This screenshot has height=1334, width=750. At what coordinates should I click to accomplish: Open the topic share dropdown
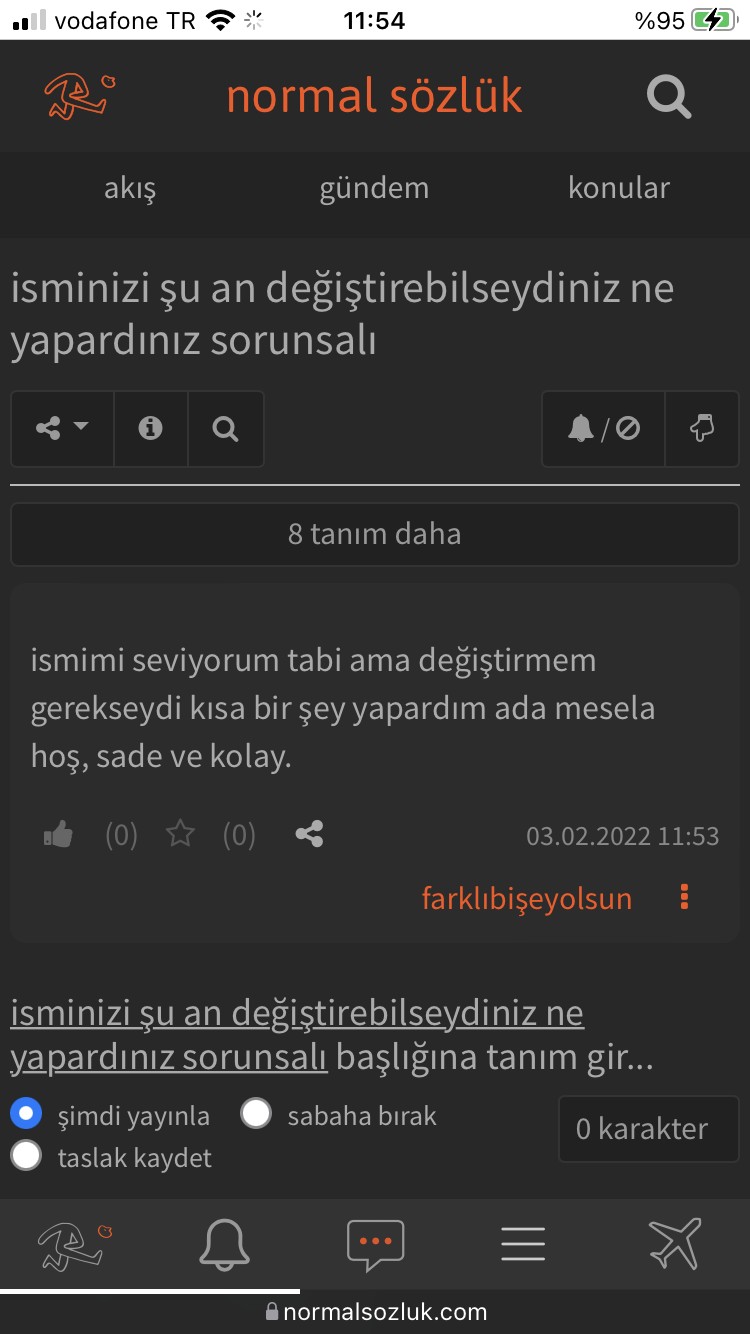click(x=62, y=429)
